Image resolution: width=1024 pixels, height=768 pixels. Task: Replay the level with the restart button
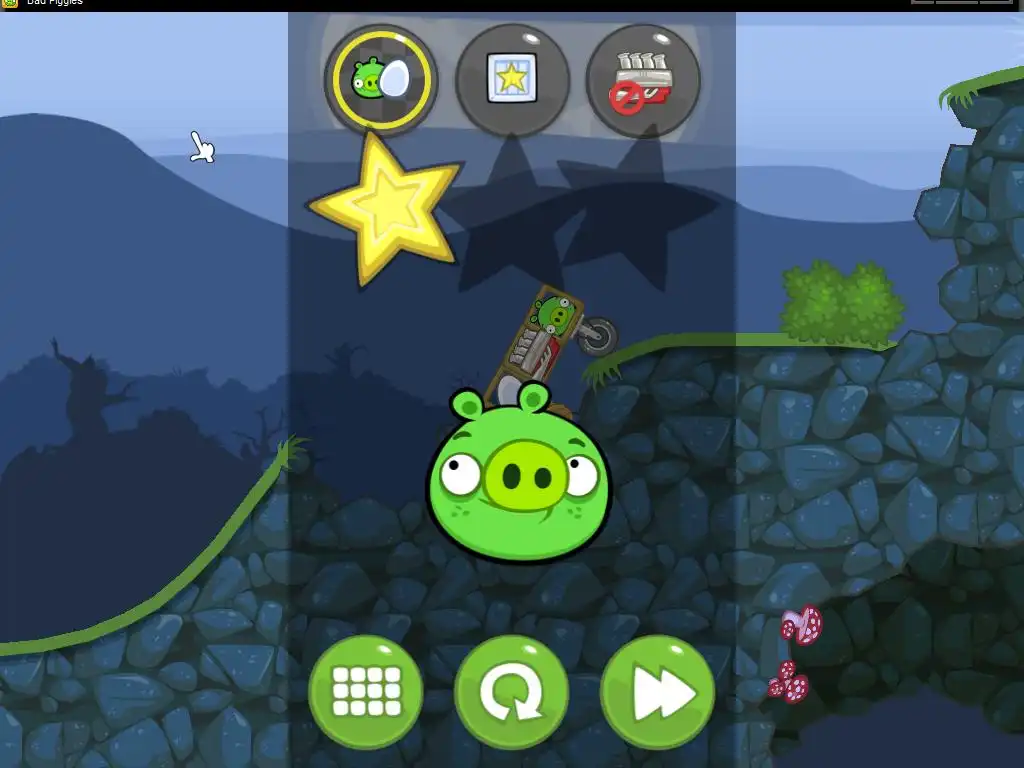pos(511,691)
